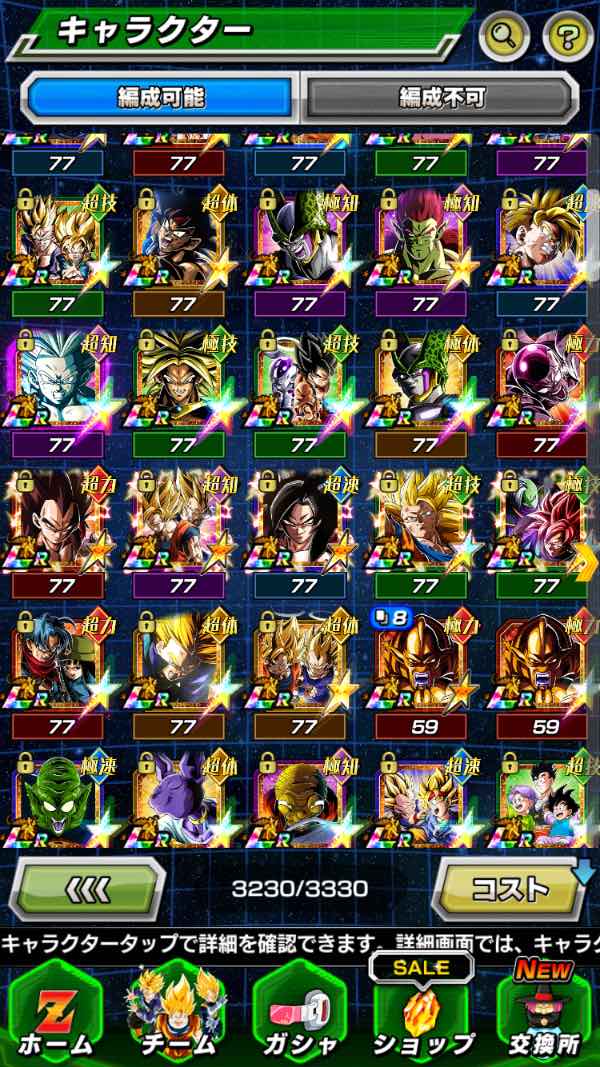Tap the triple-arrow back button

88,888
